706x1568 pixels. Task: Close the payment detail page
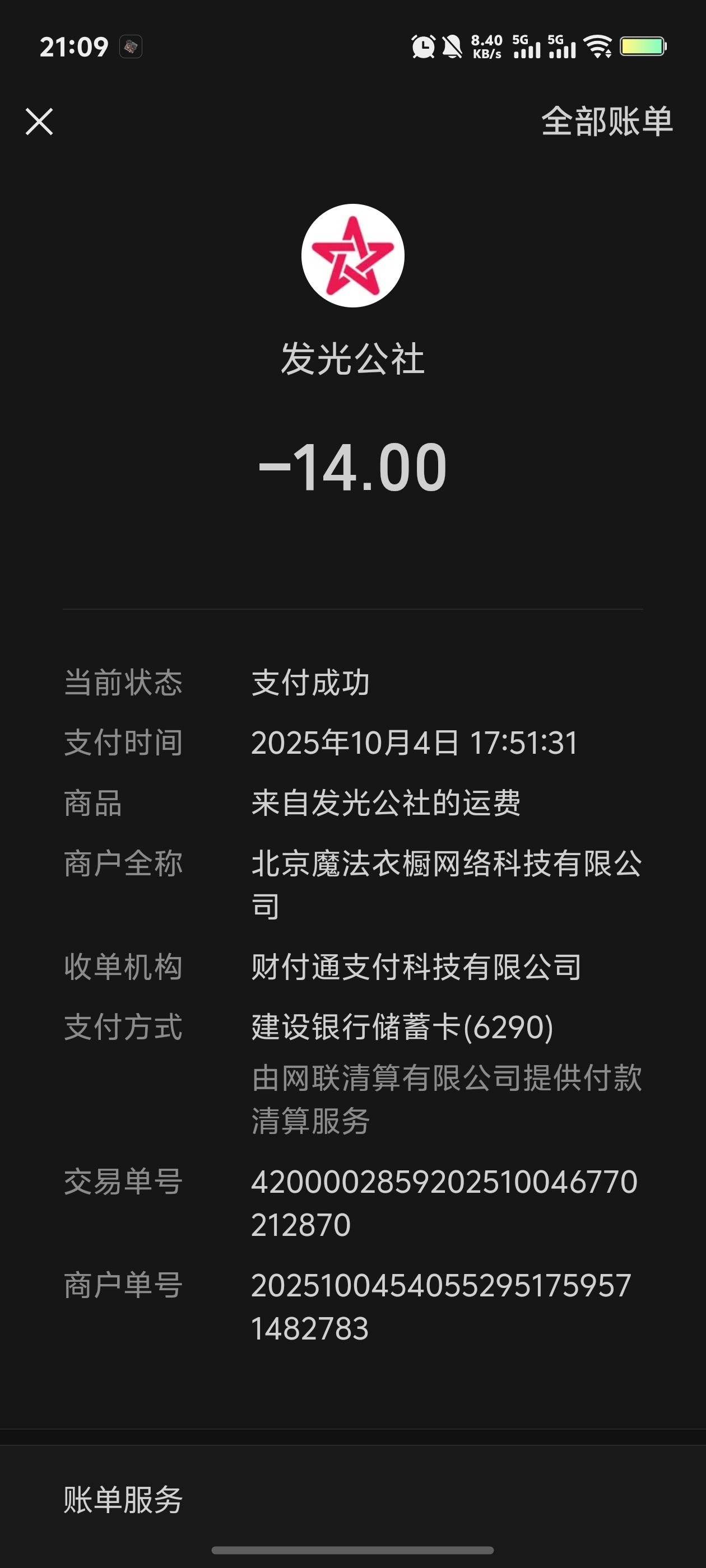(40, 122)
